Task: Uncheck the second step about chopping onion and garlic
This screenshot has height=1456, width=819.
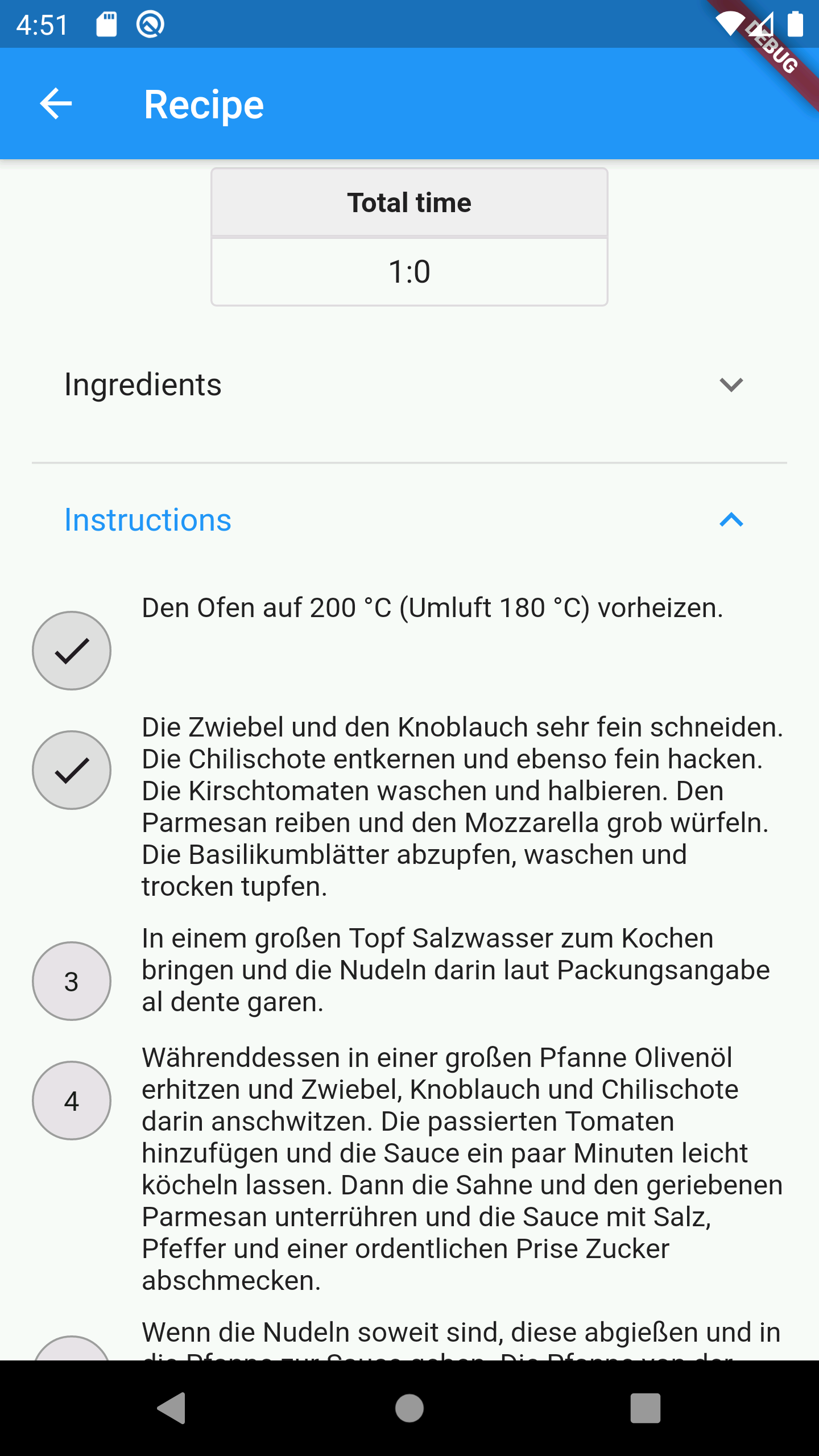Action: click(72, 770)
